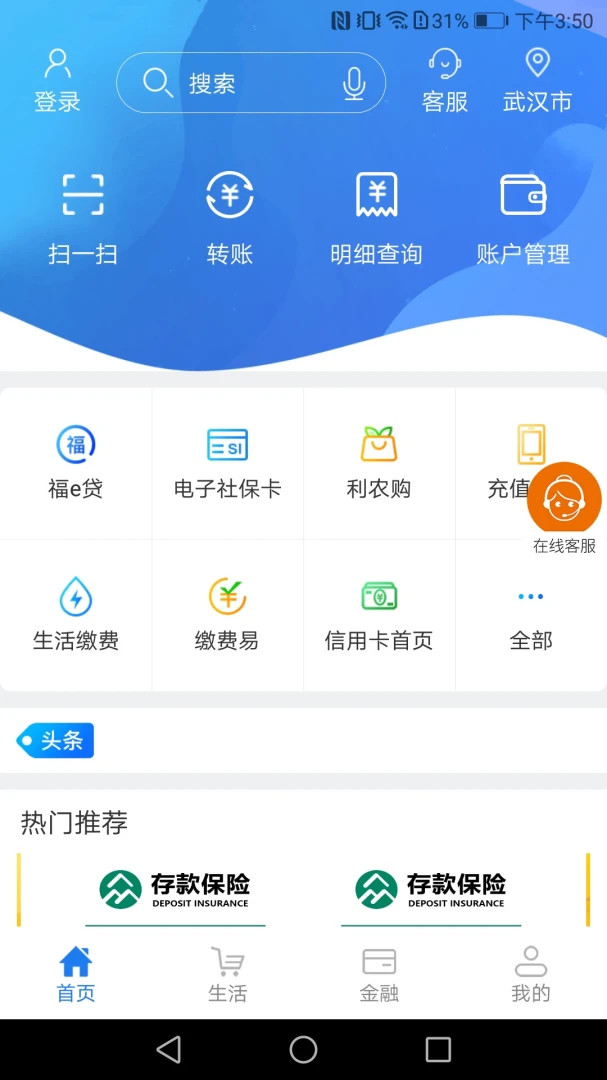Open 客服 customer service

[x=444, y=80]
